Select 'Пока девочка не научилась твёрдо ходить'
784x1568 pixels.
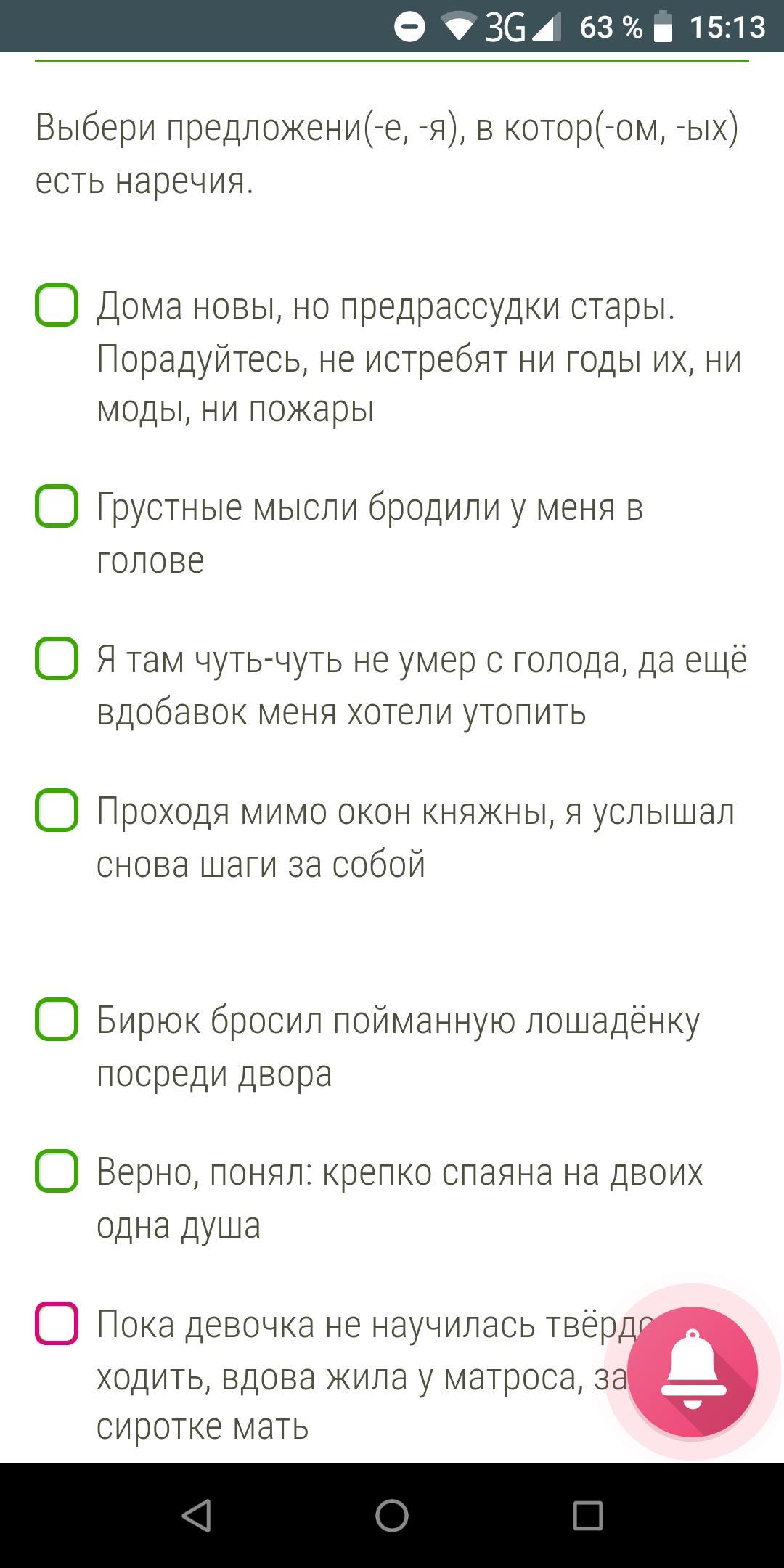(x=57, y=1323)
